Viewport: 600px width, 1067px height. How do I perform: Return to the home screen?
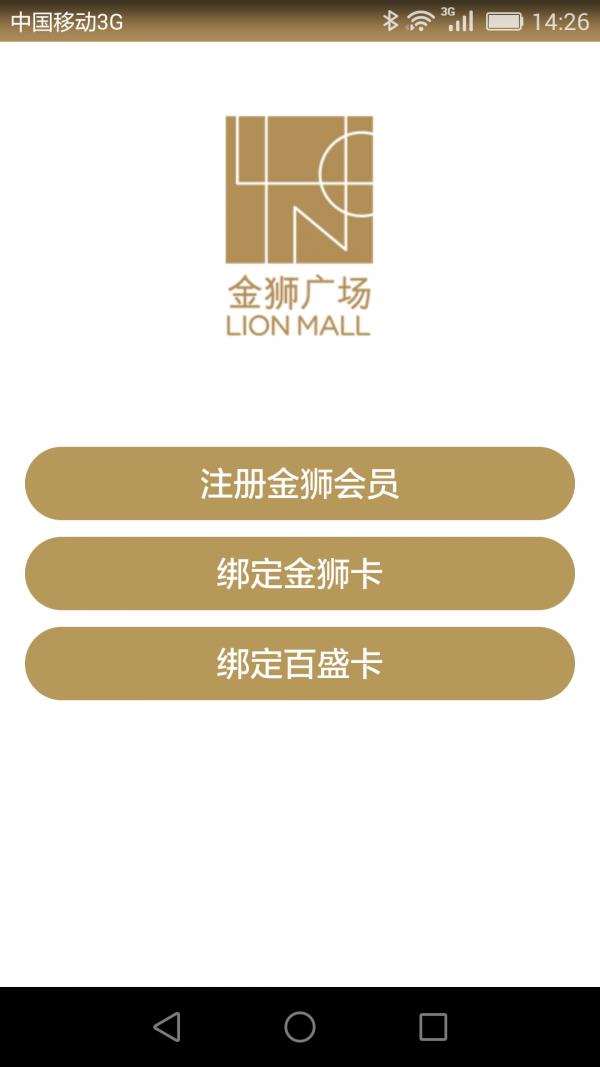coord(300,1026)
